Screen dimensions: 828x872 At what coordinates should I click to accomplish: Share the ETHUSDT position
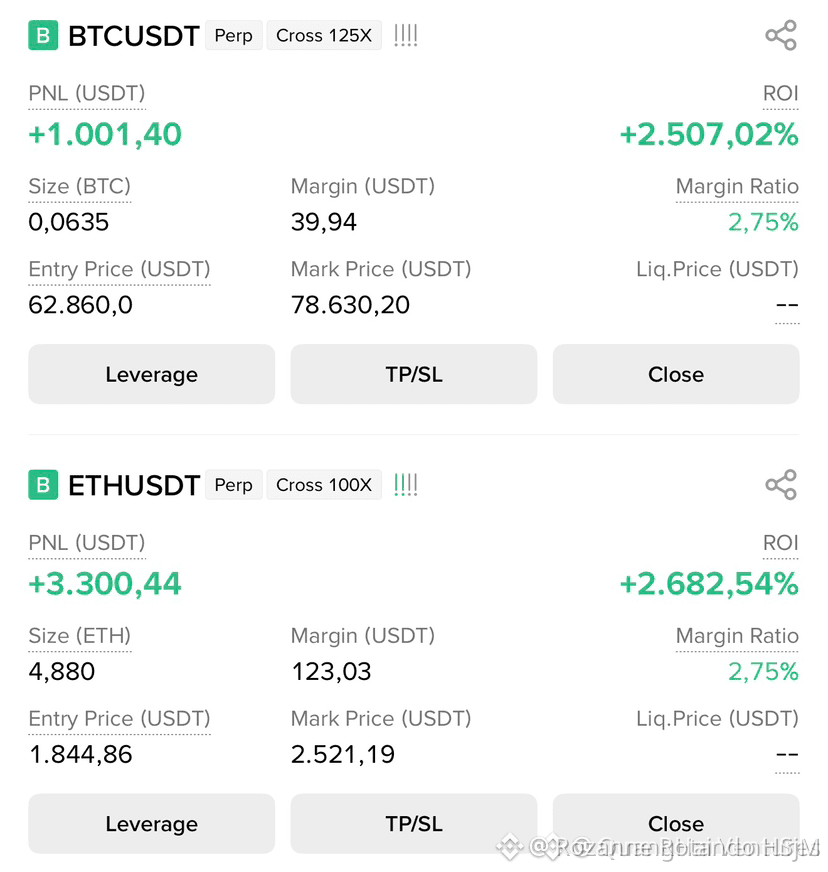(781, 485)
